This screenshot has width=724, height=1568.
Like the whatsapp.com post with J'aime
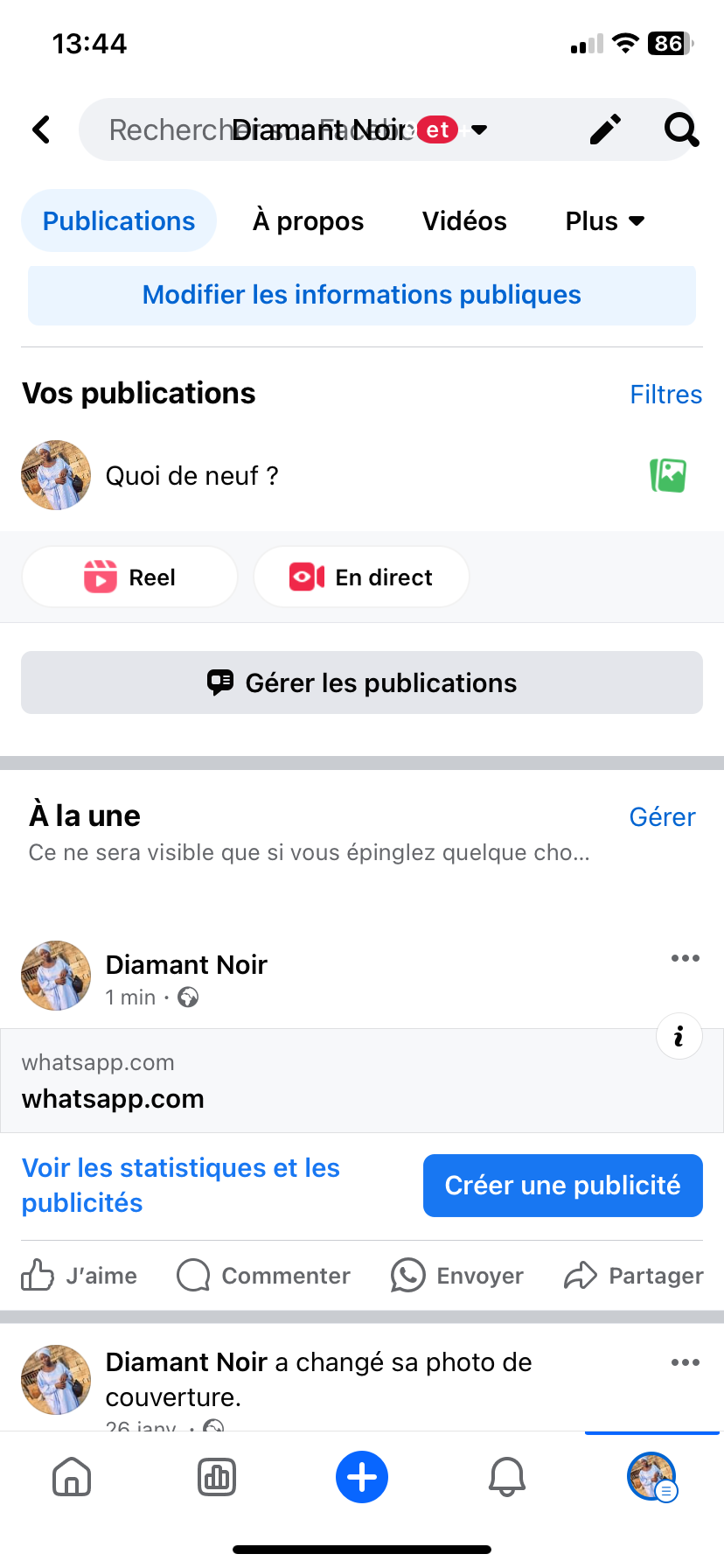tap(80, 1276)
